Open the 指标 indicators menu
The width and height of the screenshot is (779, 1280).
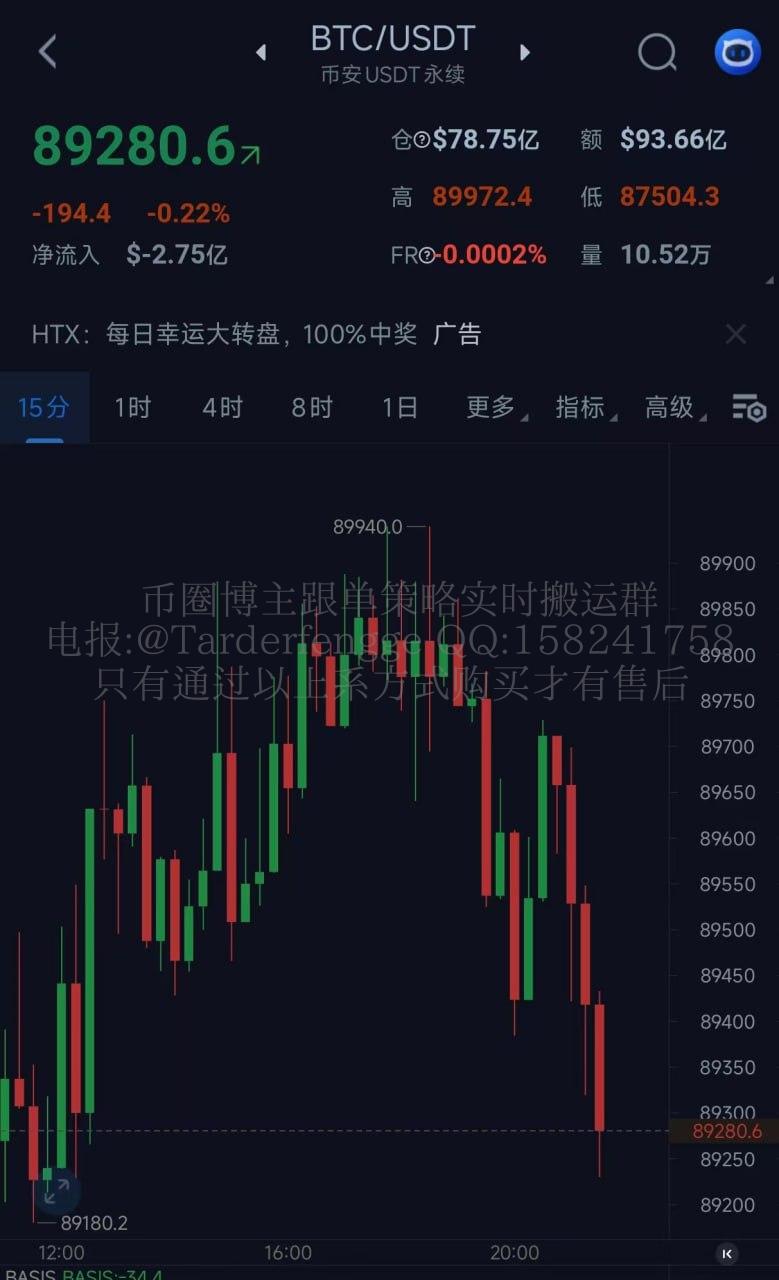pos(581,407)
